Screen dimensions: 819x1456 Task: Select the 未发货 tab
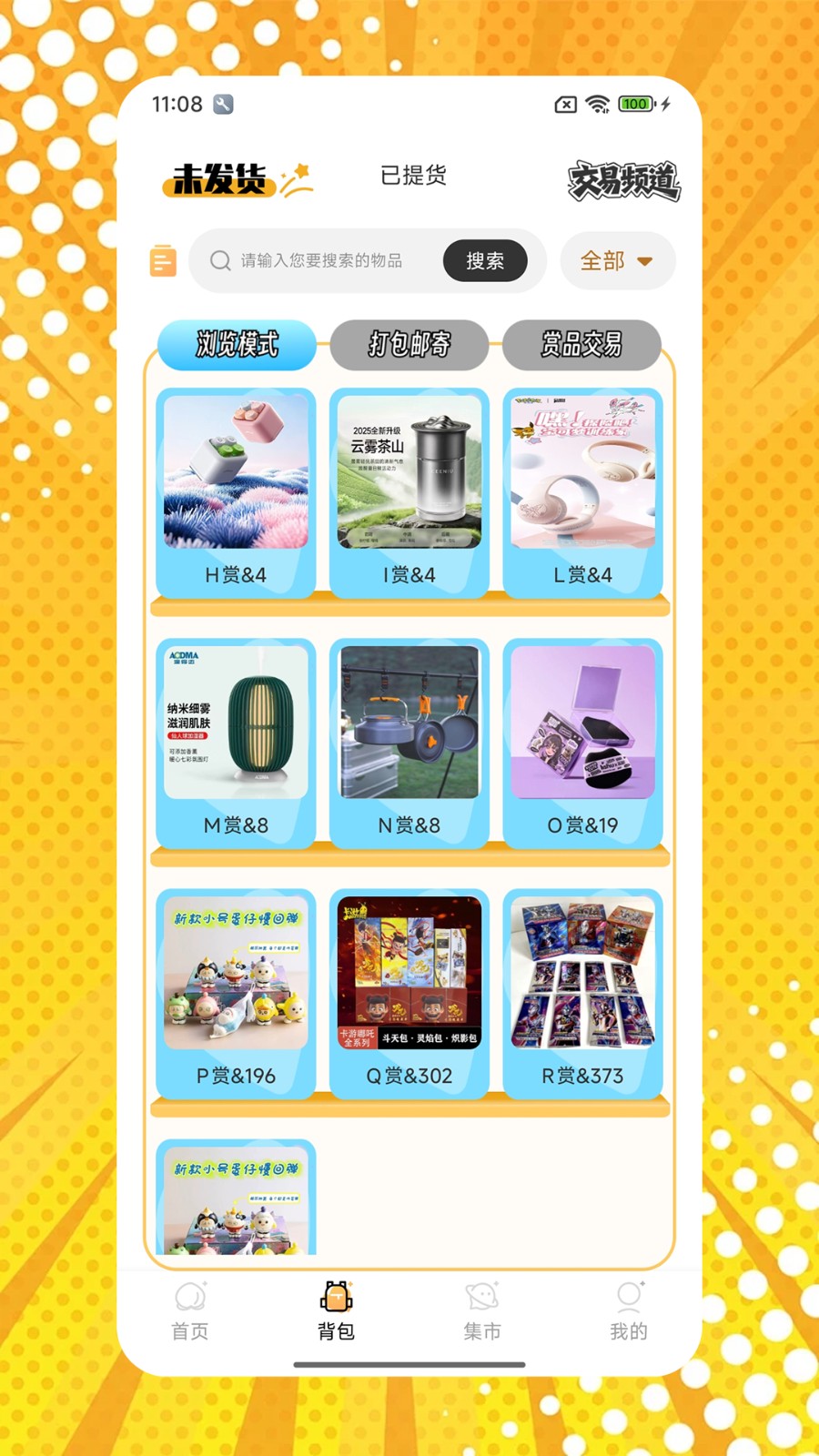coord(221,178)
